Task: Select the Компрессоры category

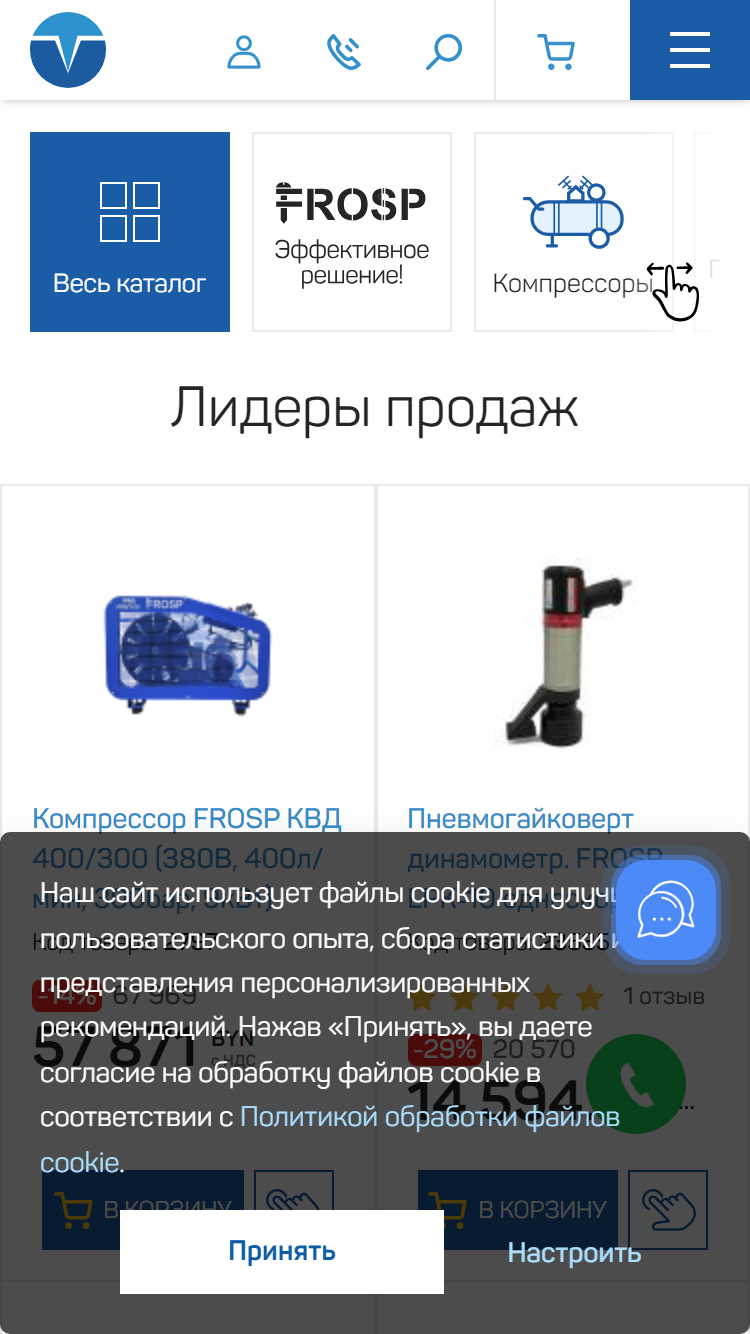Action: tap(574, 232)
